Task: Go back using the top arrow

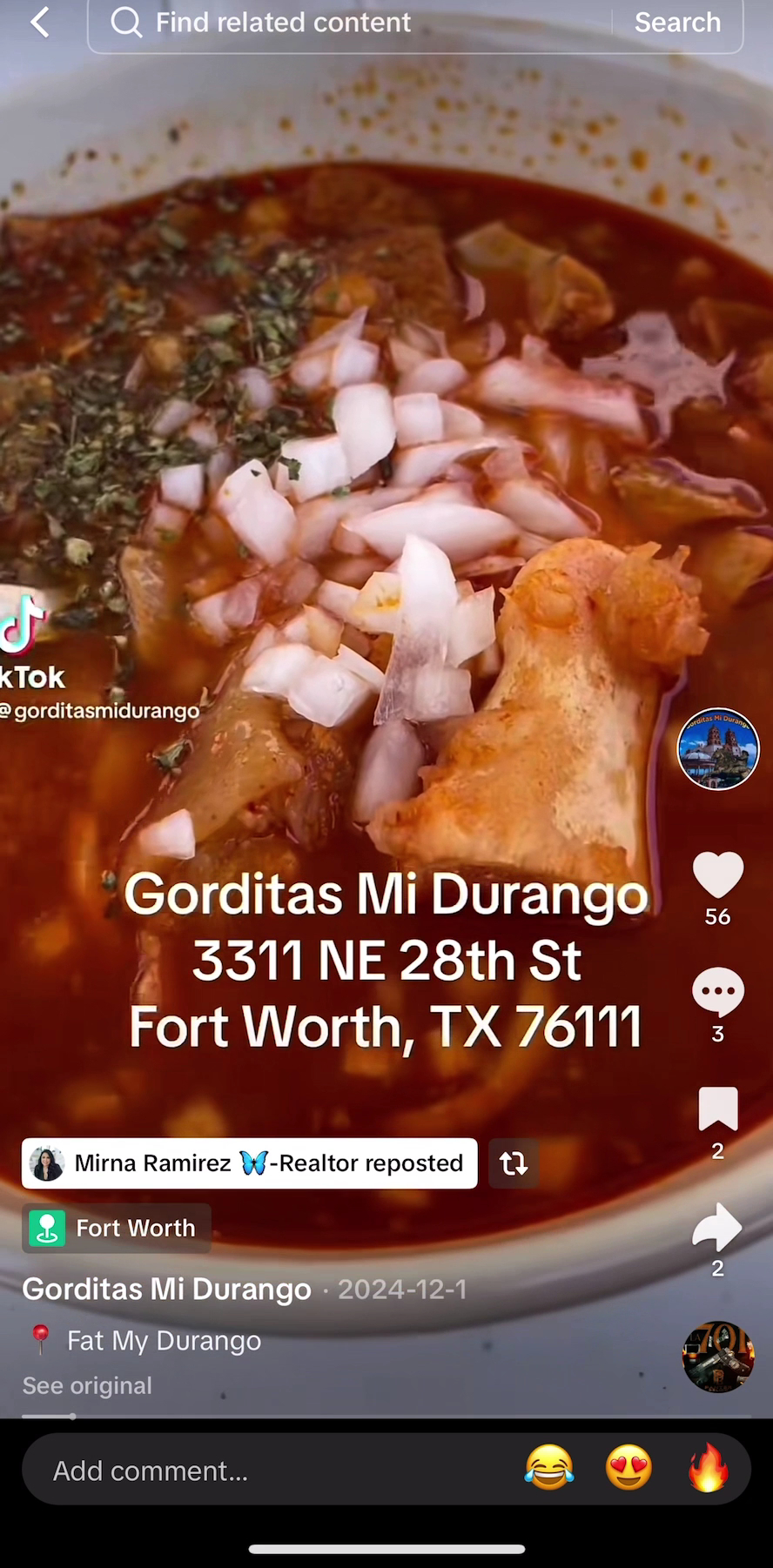Action: point(40,22)
